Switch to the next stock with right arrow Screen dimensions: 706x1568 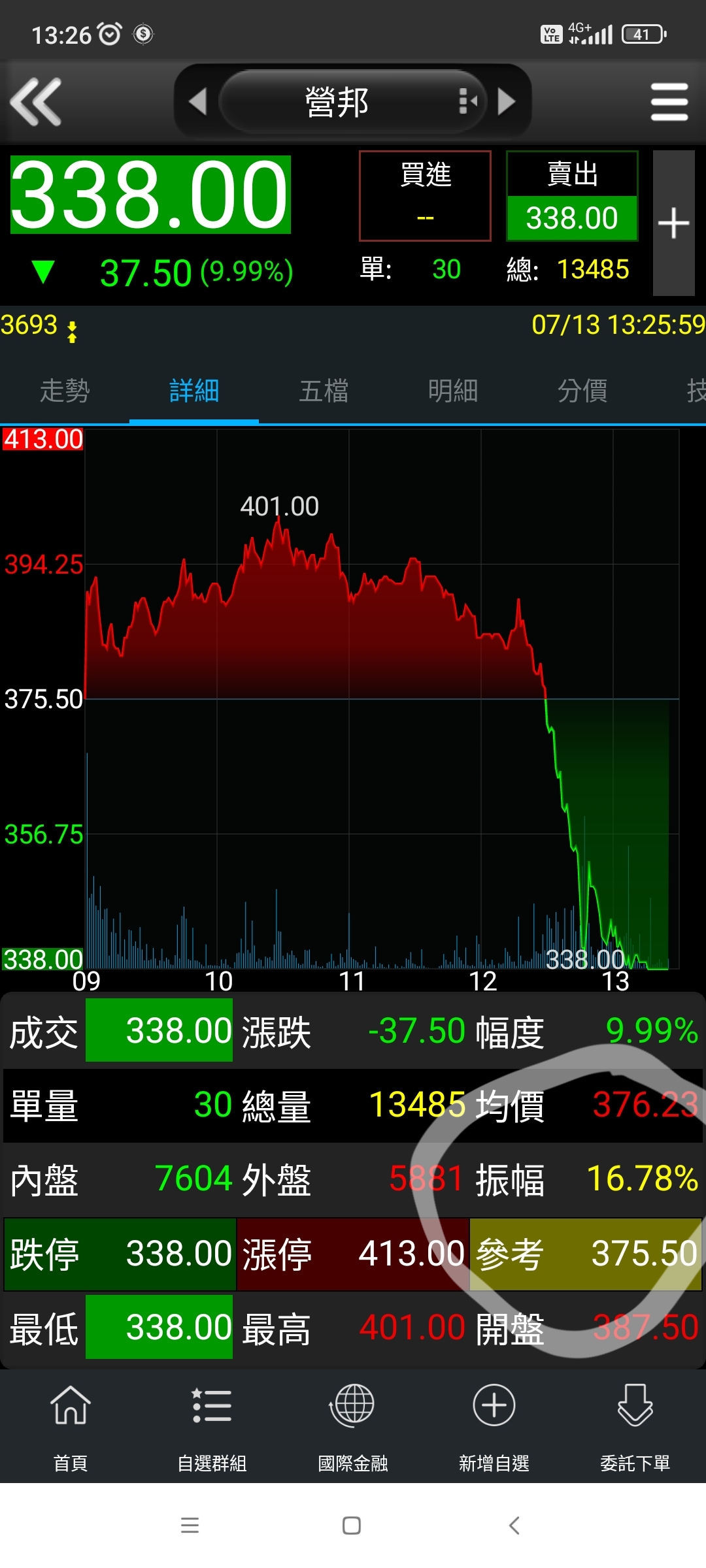point(507,102)
